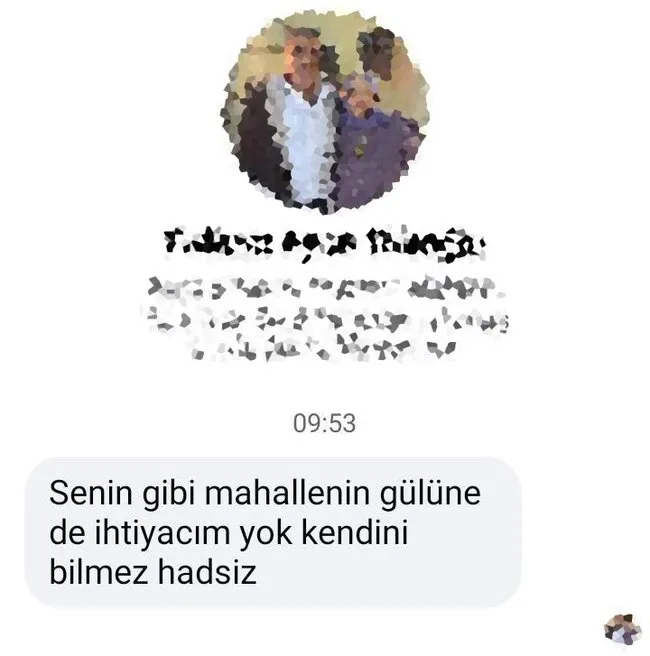Tap the 'Senin gibi mahallenin gülüne' message bubble
The image size is (650, 656).
(x=272, y=532)
